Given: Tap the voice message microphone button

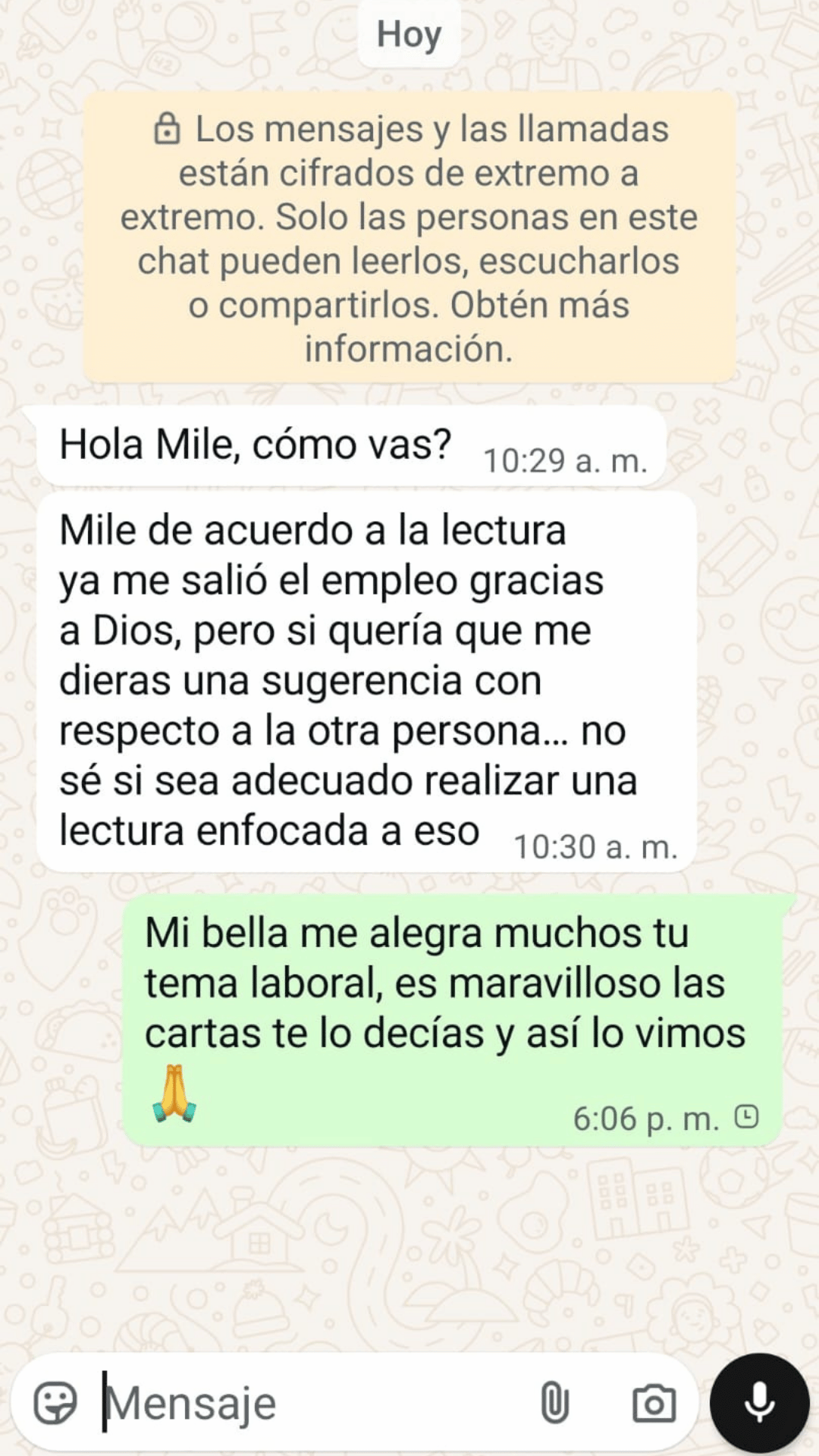Looking at the screenshot, I should (759, 1403).
